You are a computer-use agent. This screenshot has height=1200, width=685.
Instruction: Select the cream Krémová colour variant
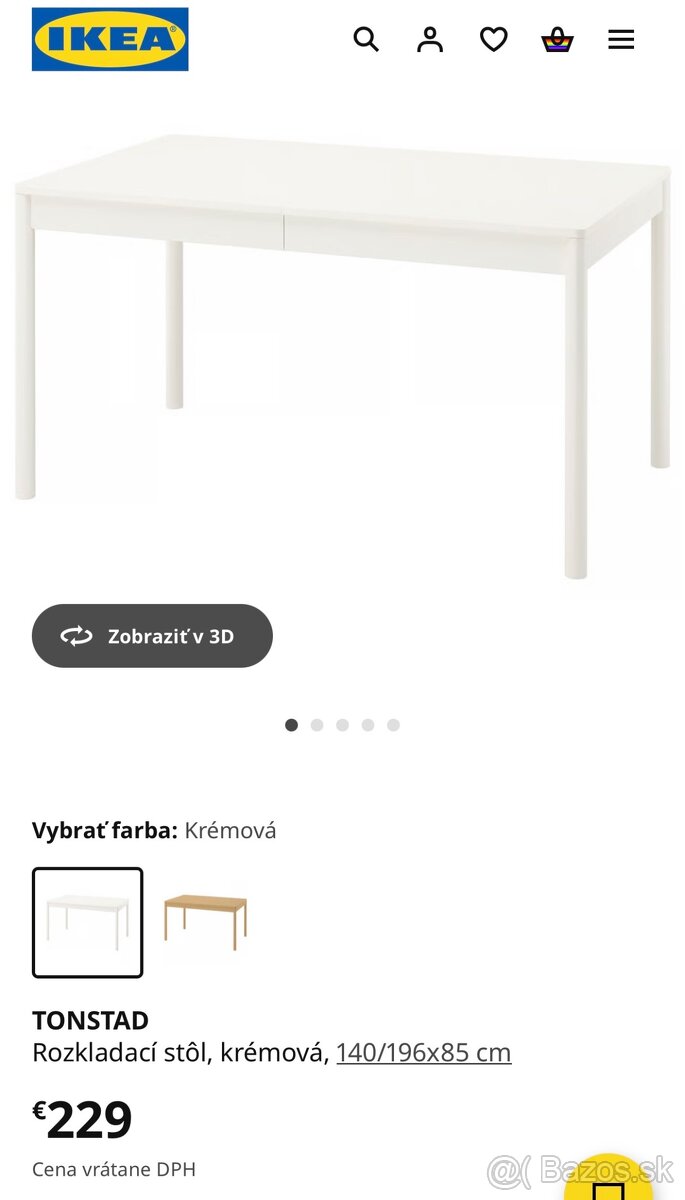tap(88, 922)
